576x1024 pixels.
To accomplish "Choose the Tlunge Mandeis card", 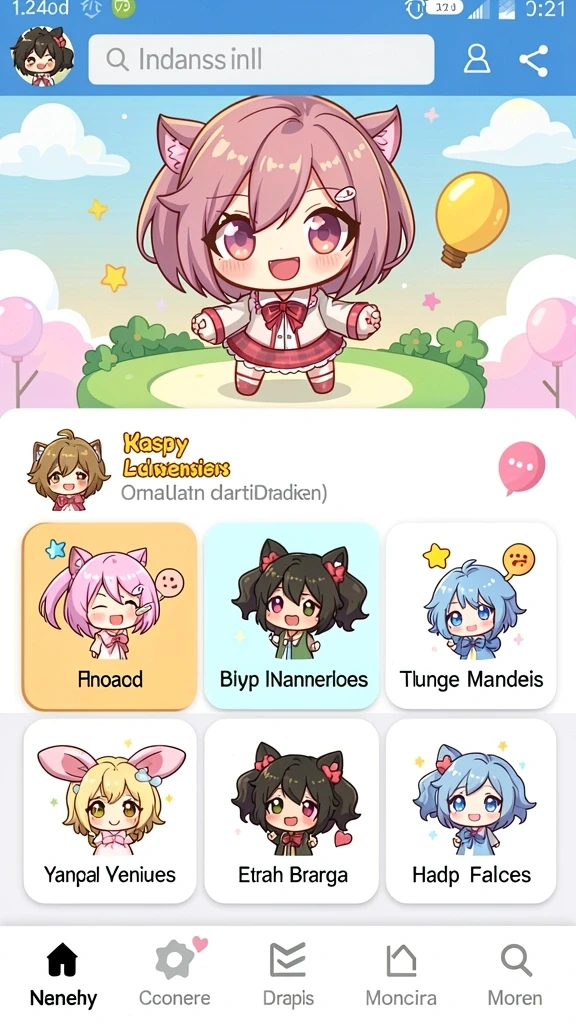I will coord(471,616).
